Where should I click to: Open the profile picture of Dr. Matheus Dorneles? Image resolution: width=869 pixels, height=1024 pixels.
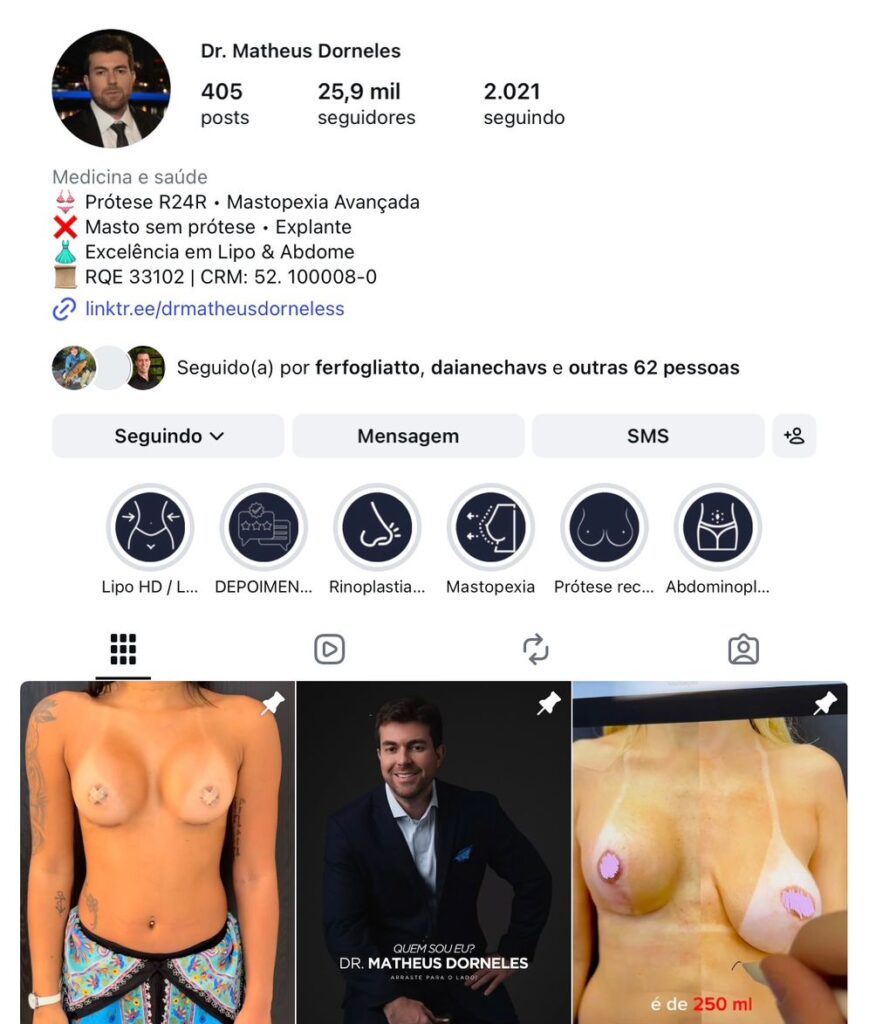tap(111, 89)
